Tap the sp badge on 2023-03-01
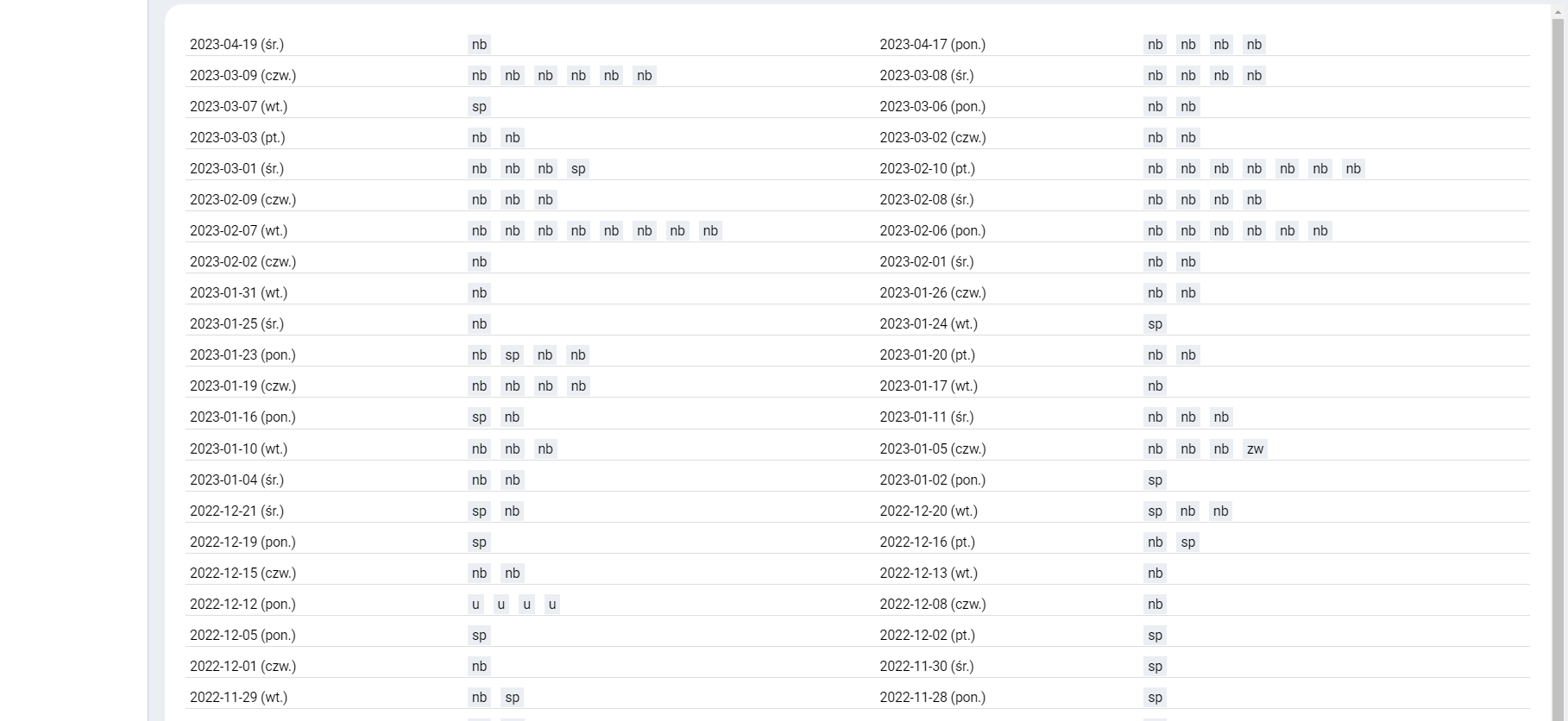1568x721 pixels. coord(578,168)
